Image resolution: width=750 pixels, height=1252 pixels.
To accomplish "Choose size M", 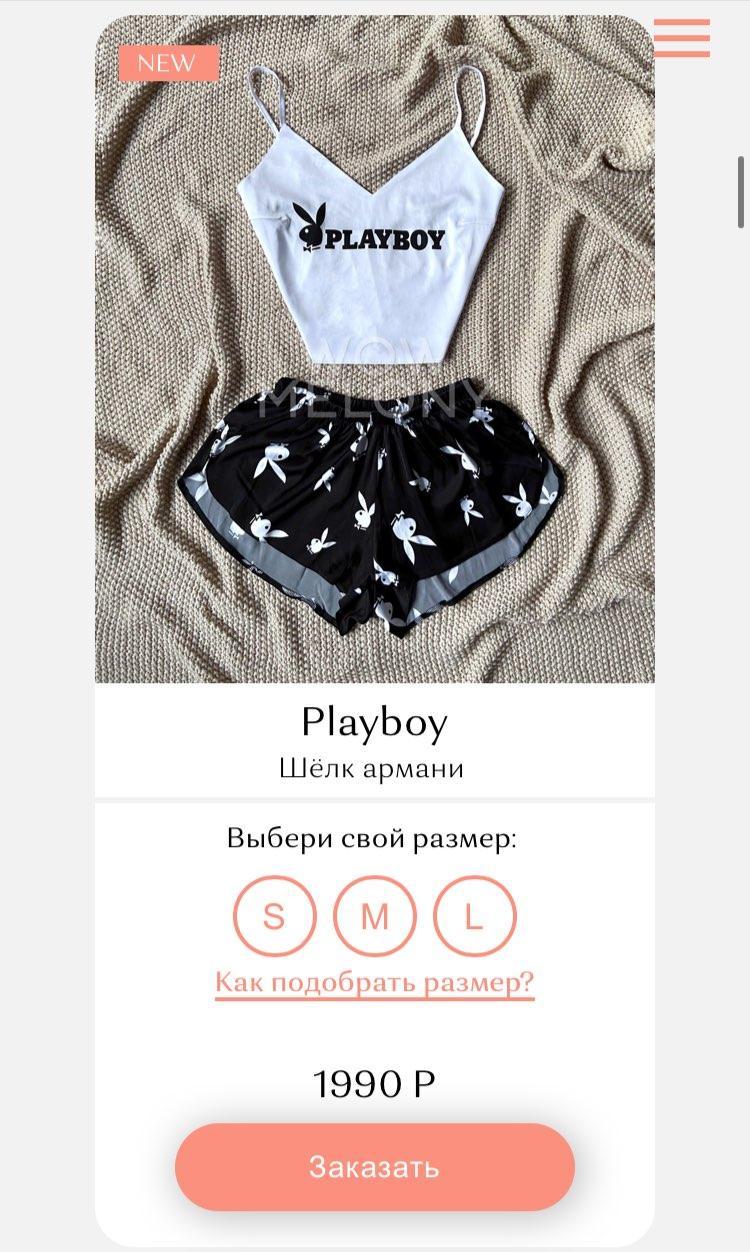I will (374, 916).
